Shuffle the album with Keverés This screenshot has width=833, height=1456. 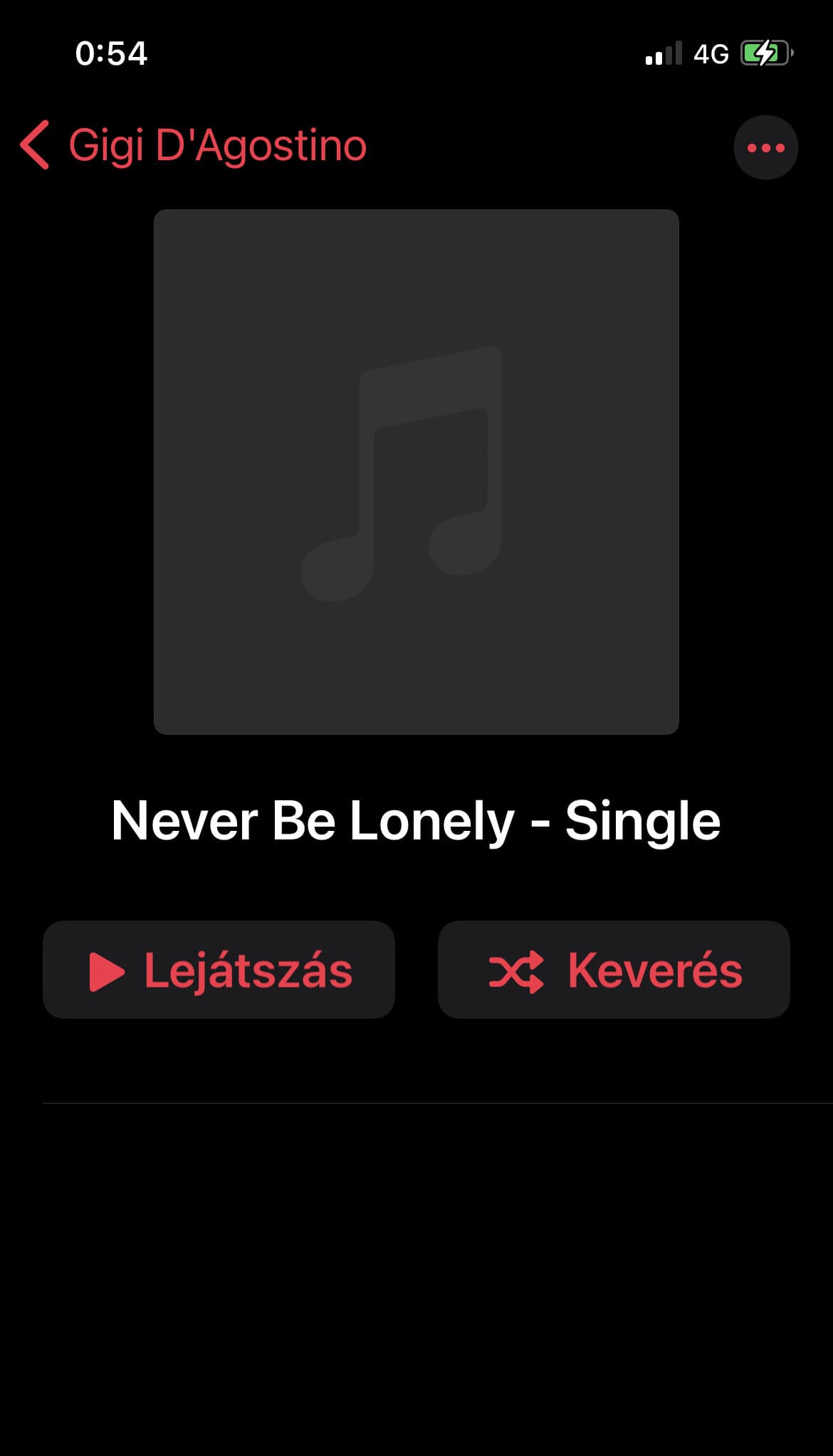pyautogui.click(x=614, y=970)
